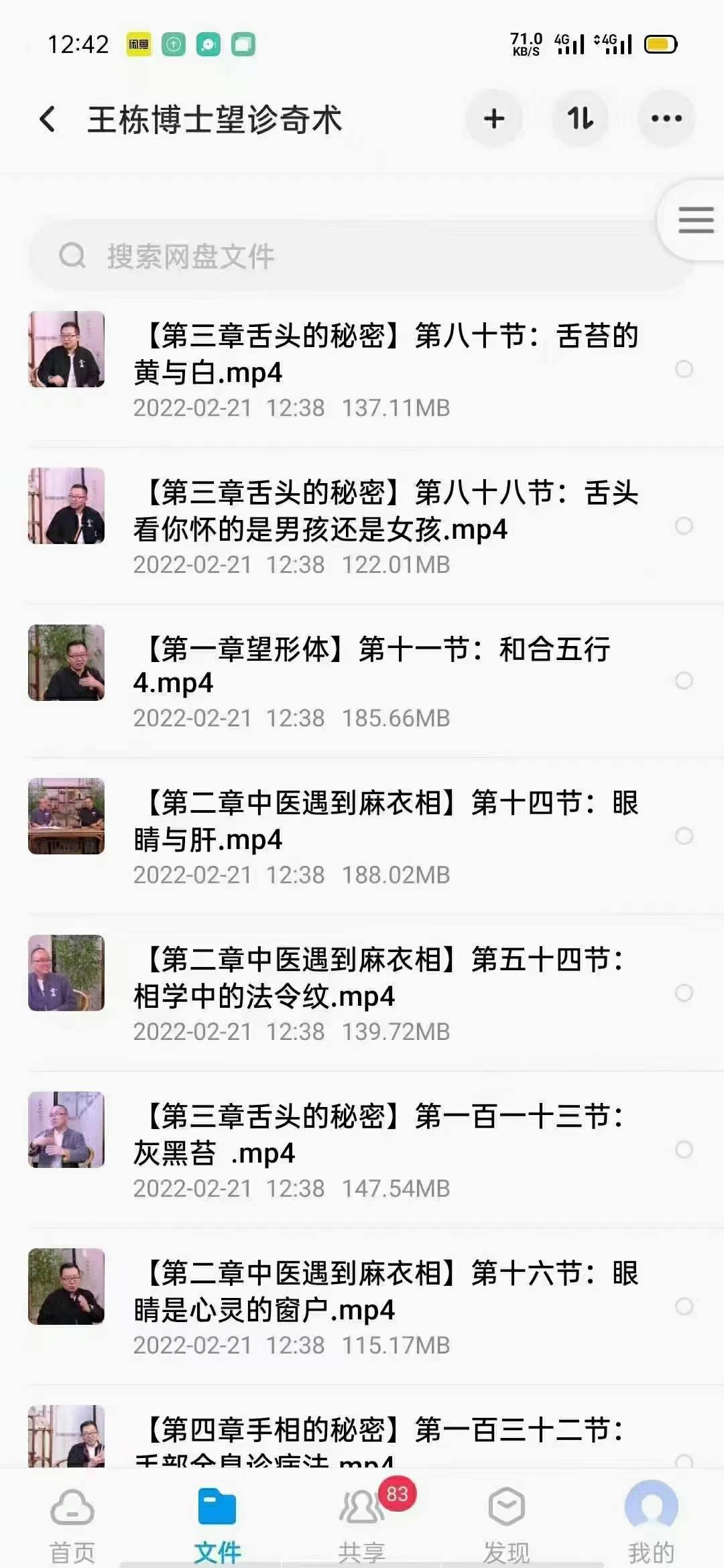The width and height of the screenshot is (724, 1568).
Task: Open the add/upload plus icon
Action: [x=494, y=119]
